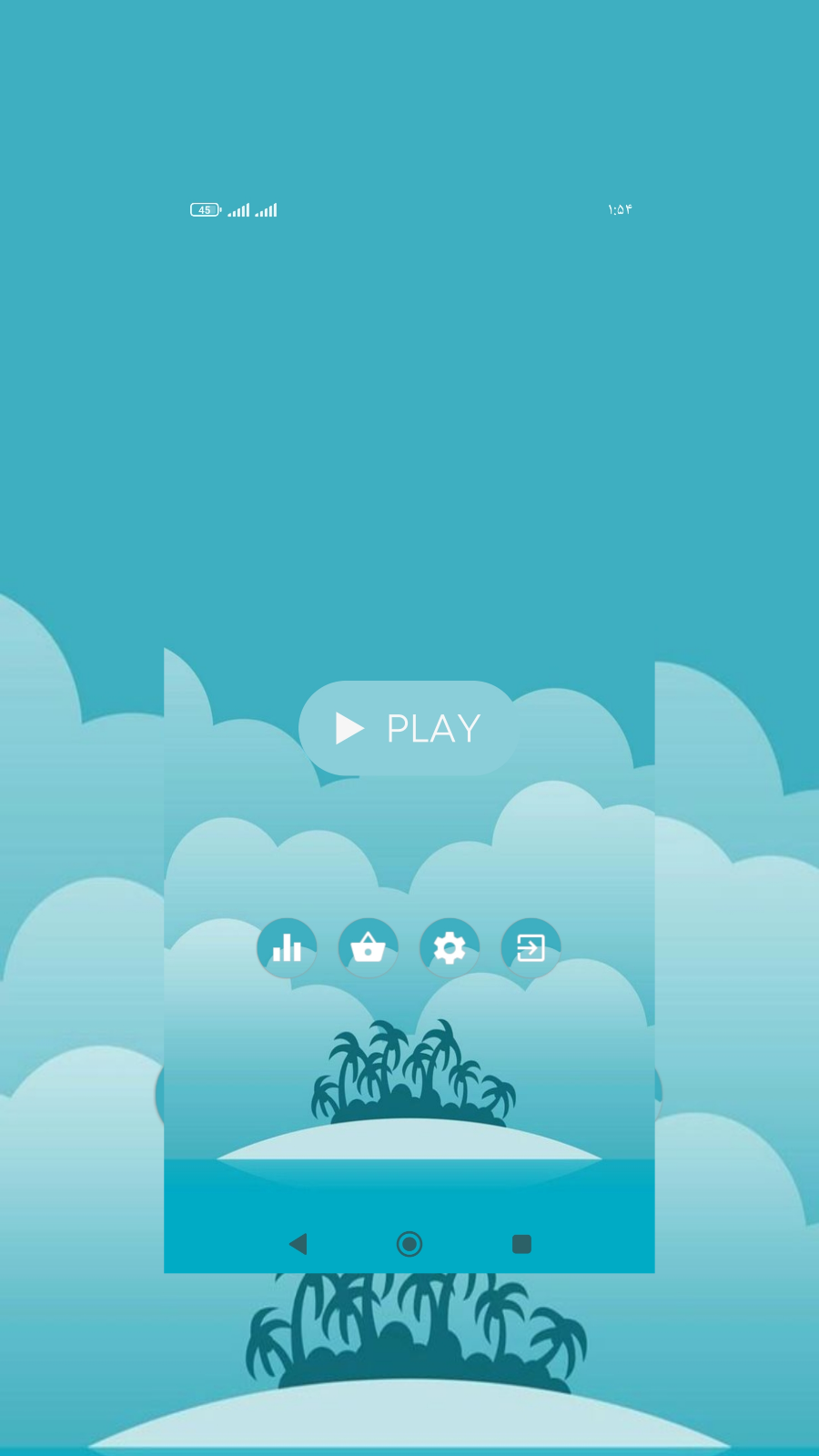
Task: Open the leaderboard stats icon
Action: 287,948
